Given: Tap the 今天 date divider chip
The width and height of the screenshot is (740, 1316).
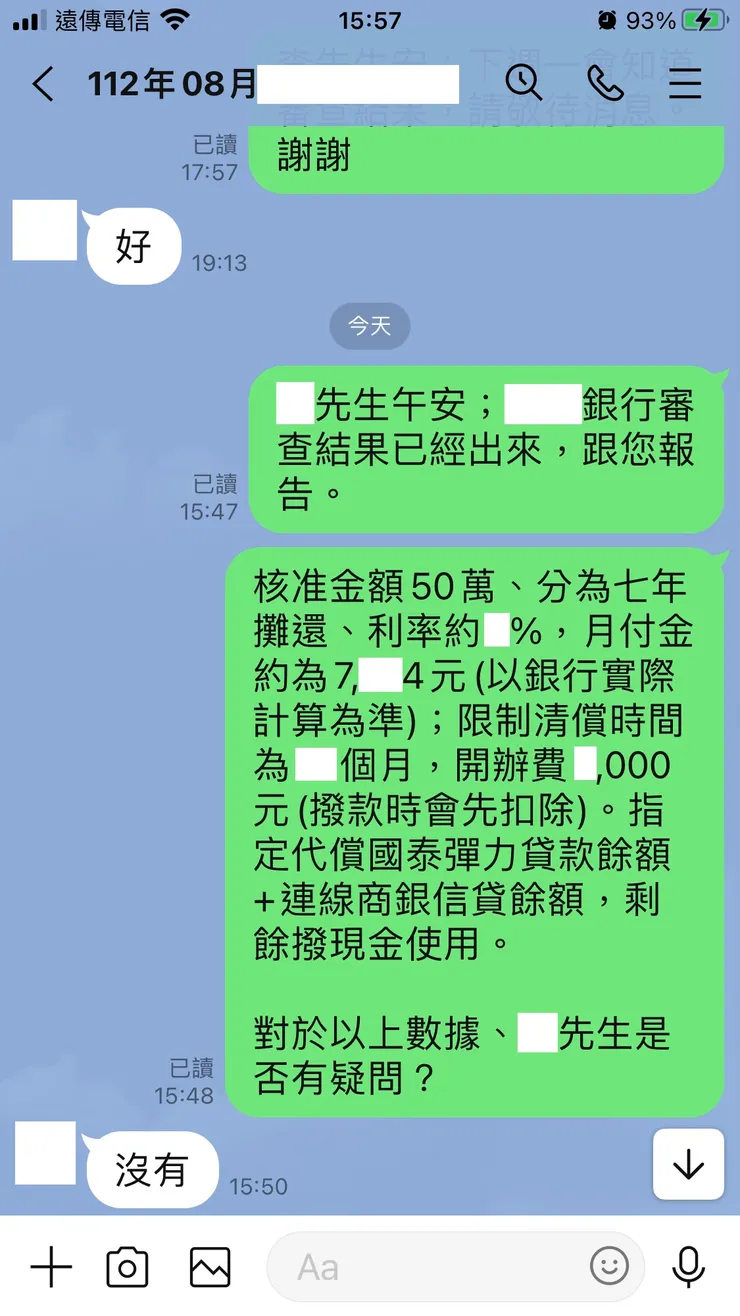Looking at the screenshot, I should (370, 325).
